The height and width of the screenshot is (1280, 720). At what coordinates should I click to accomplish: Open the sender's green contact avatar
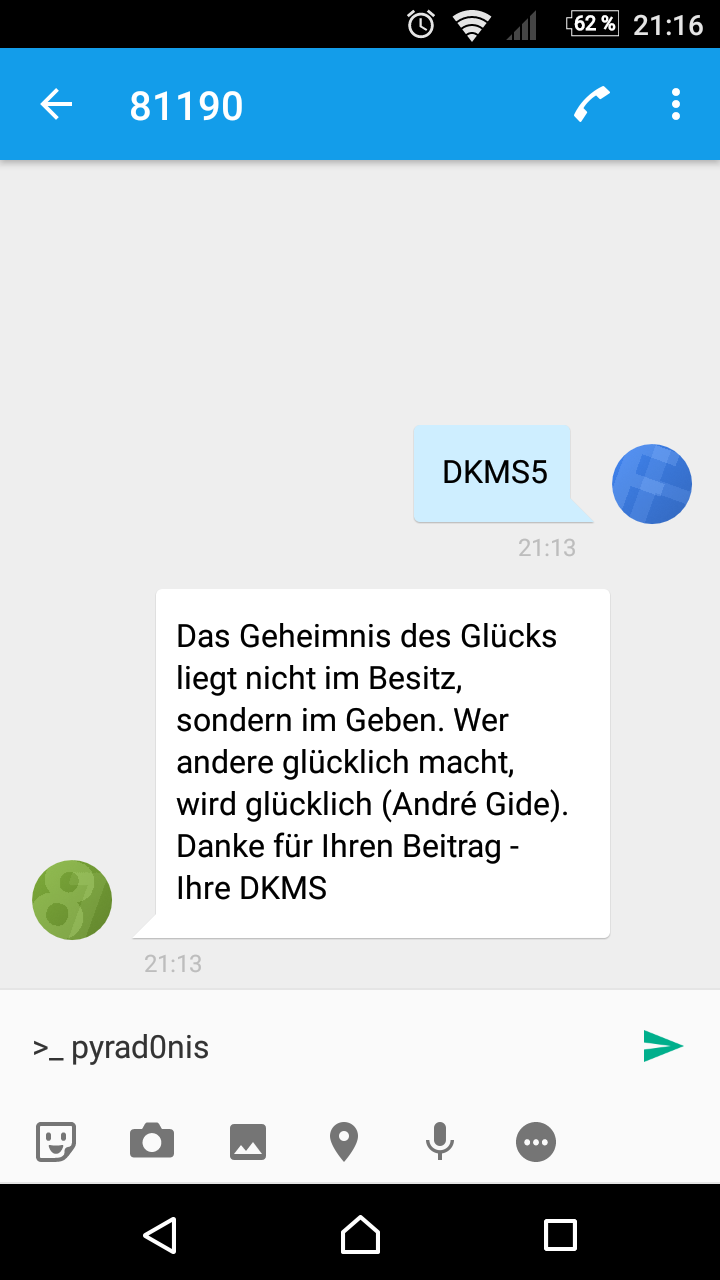(x=72, y=900)
